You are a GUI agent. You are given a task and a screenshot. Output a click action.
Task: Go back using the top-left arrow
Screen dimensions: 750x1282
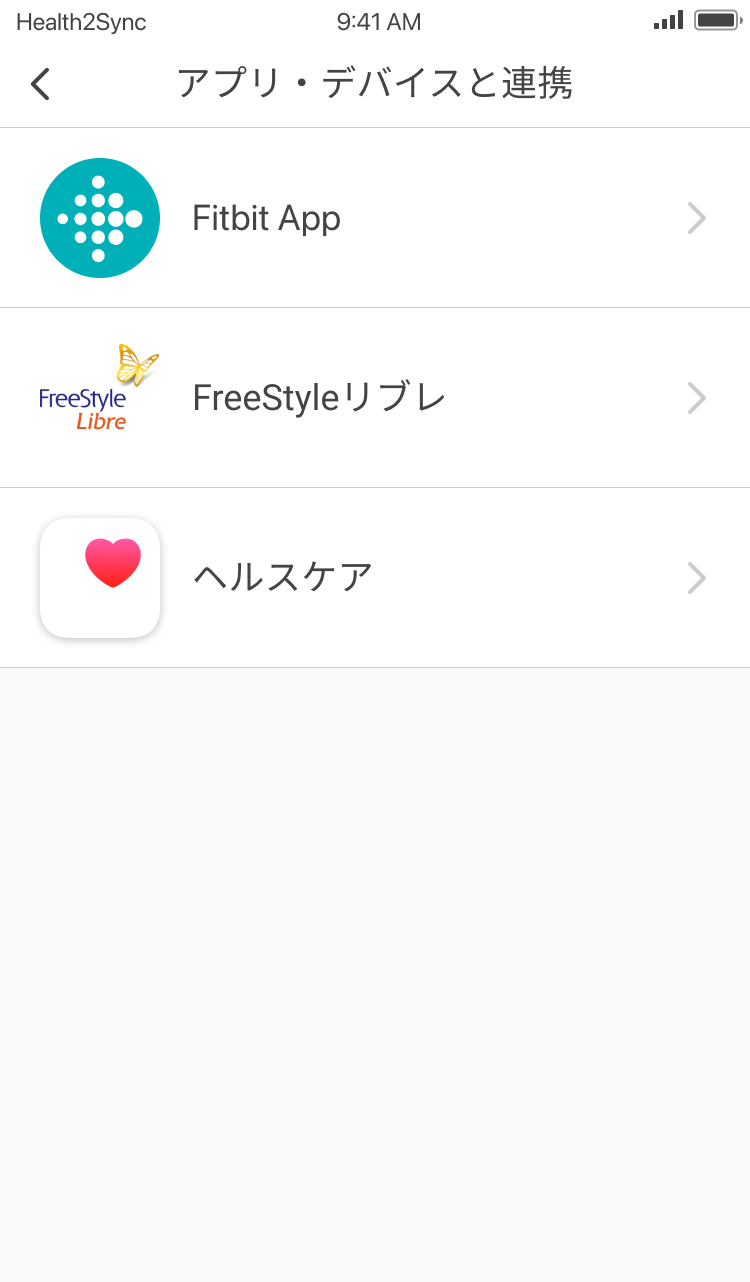(x=40, y=84)
